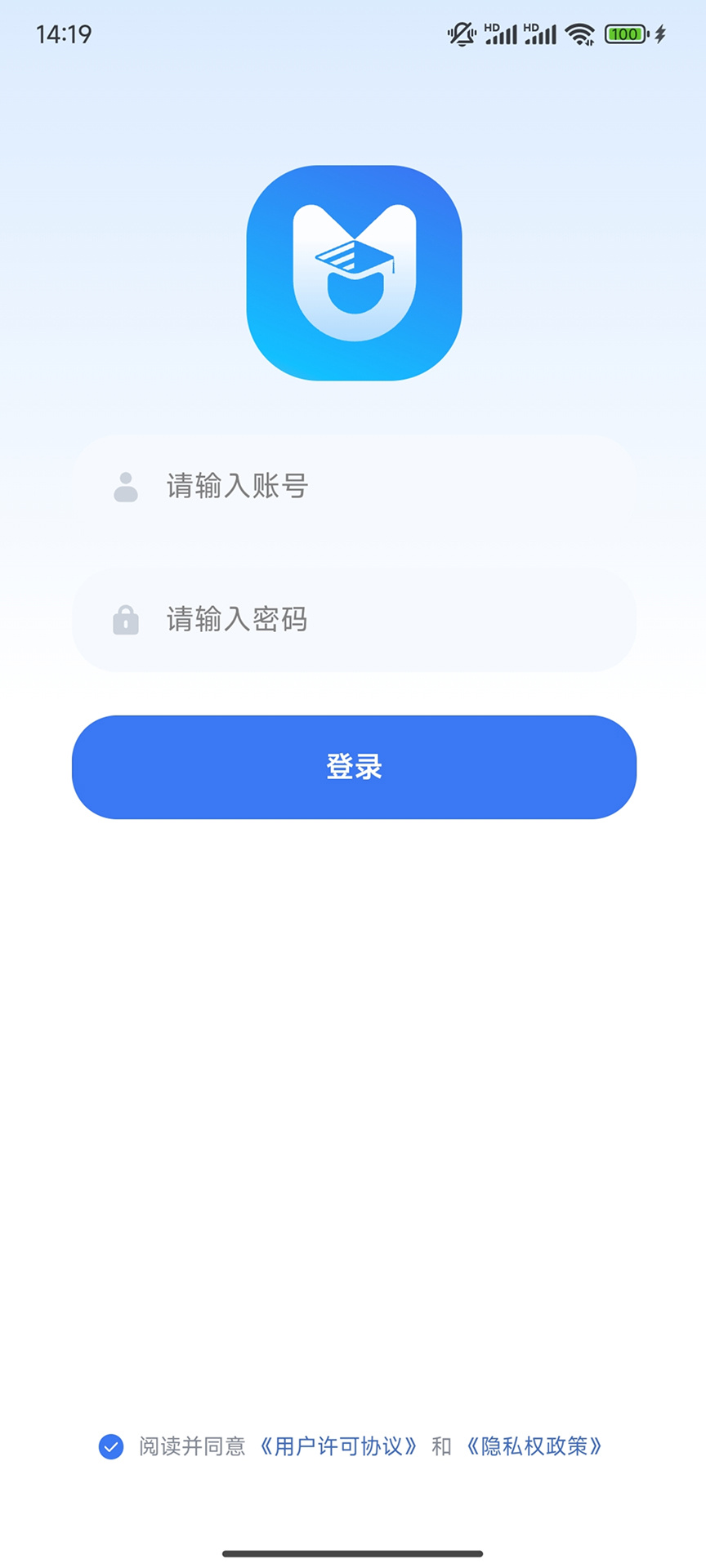This screenshot has height=1568, width=706.
Task: Tap the mute notification icon in status bar
Action: [460, 33]
